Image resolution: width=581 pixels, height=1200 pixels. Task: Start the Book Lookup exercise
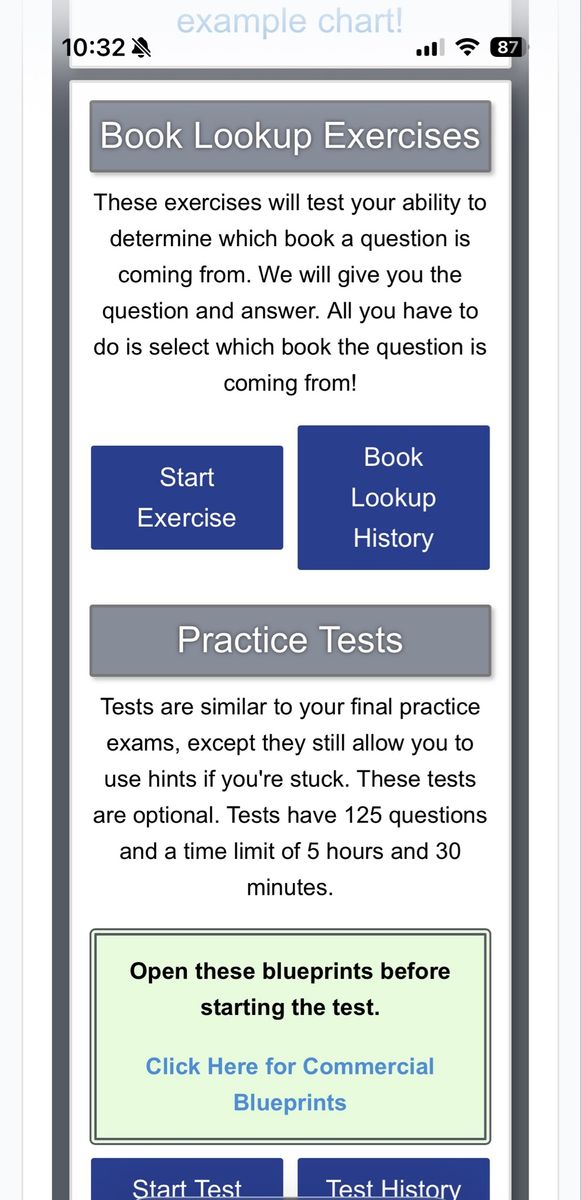[x=187, y=498]
